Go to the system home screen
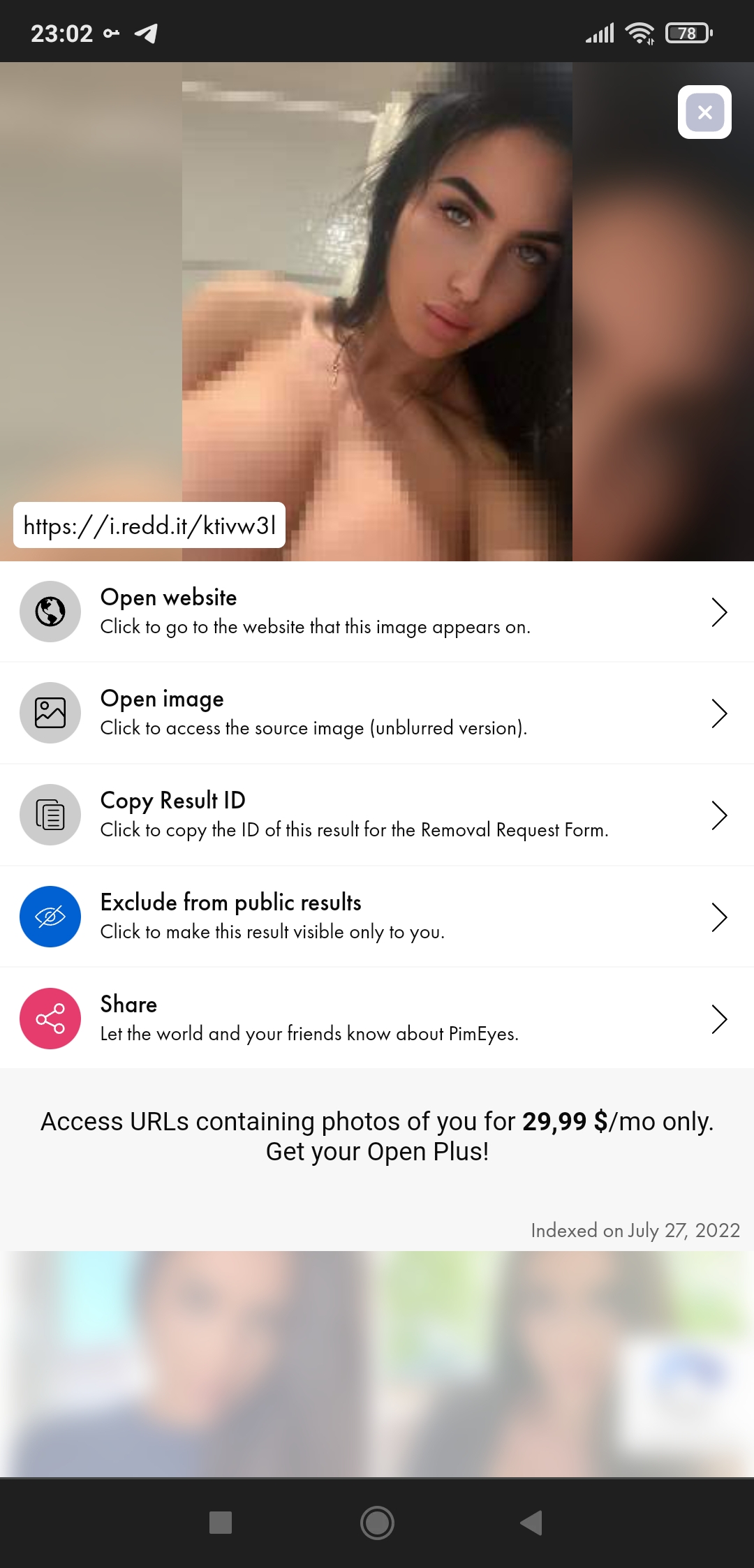 (x=377, y=1523)
